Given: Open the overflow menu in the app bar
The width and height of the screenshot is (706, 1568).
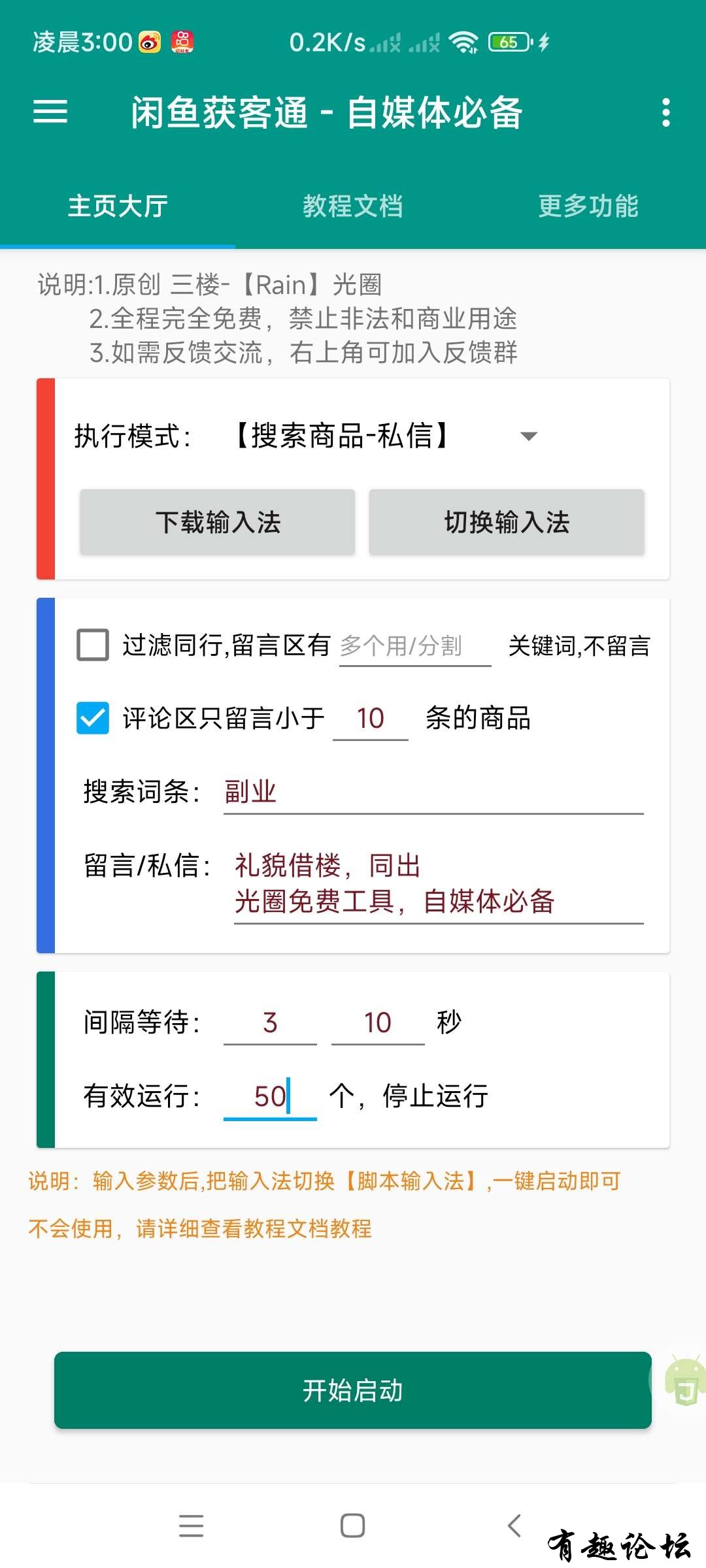Looking at the screenshot, I should click(665, 112).
